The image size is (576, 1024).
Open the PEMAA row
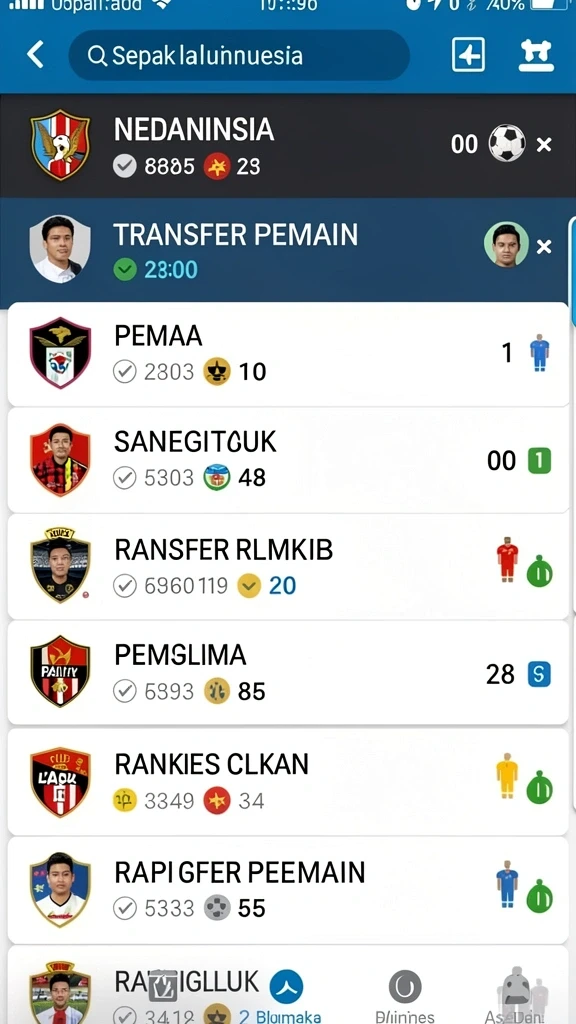click(288, 354)
